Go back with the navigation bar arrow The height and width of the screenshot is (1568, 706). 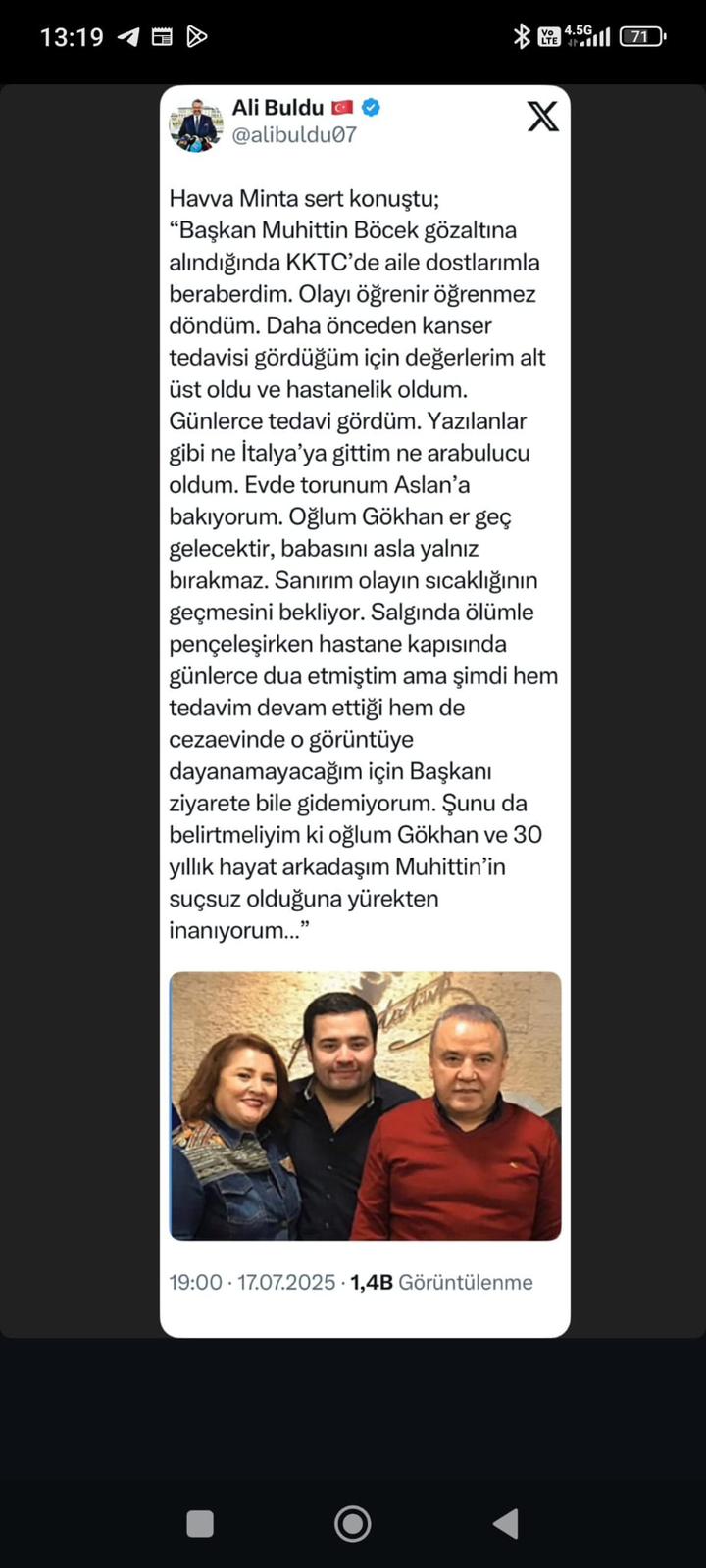506,1523
